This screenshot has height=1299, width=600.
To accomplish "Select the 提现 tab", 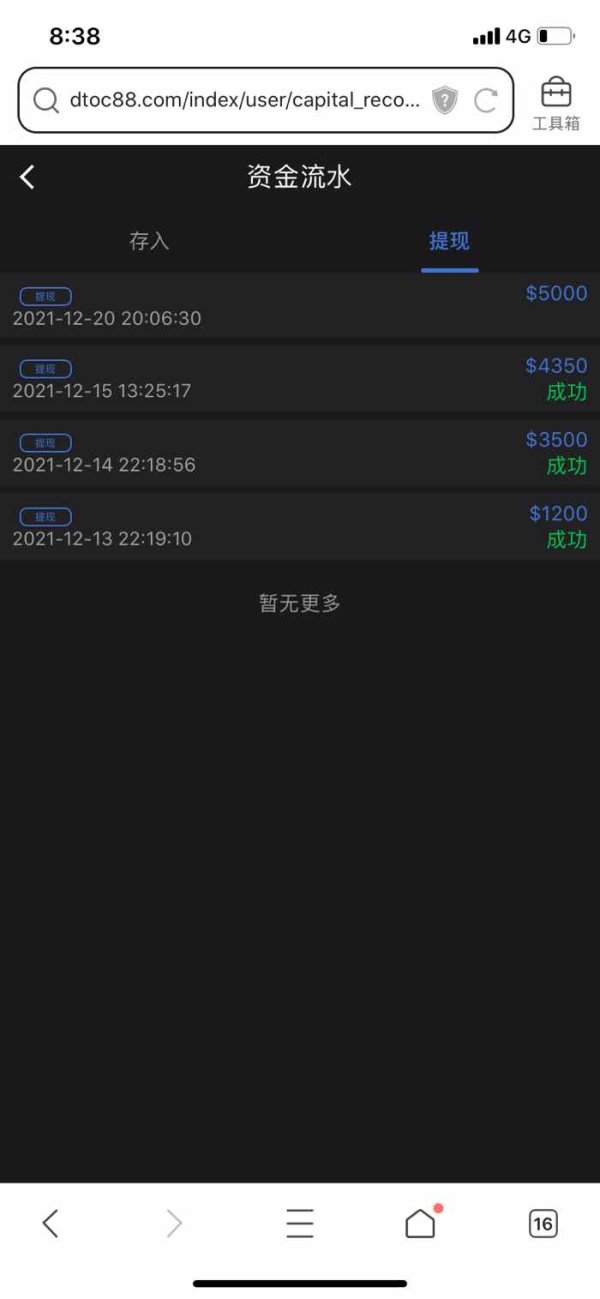I will (x=449, y=241).
